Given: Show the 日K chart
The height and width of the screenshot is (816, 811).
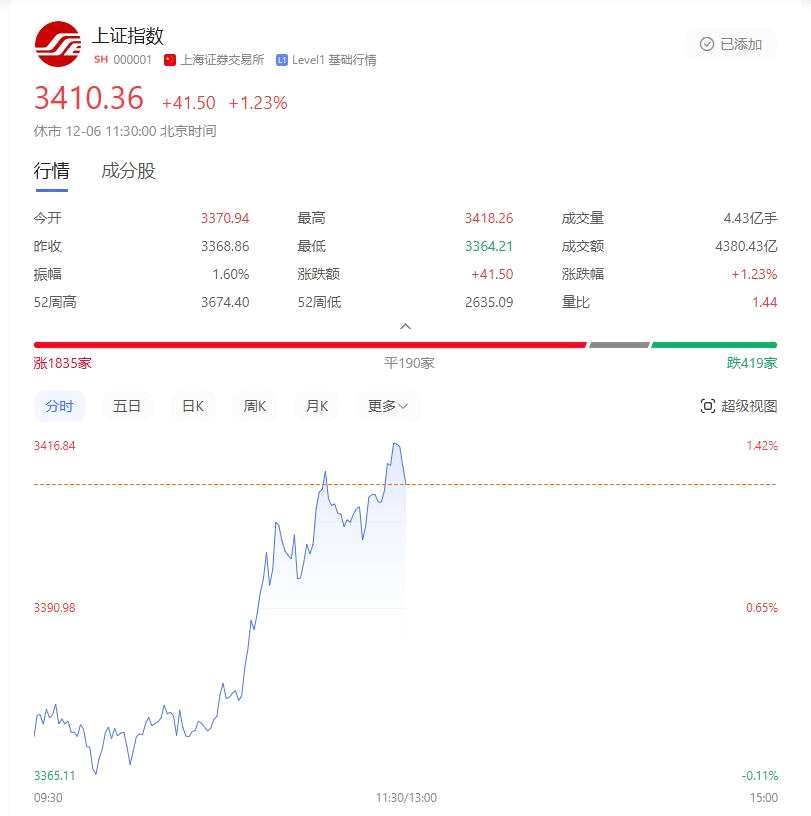Looking at the screenshot, I should tap(192, 406).
